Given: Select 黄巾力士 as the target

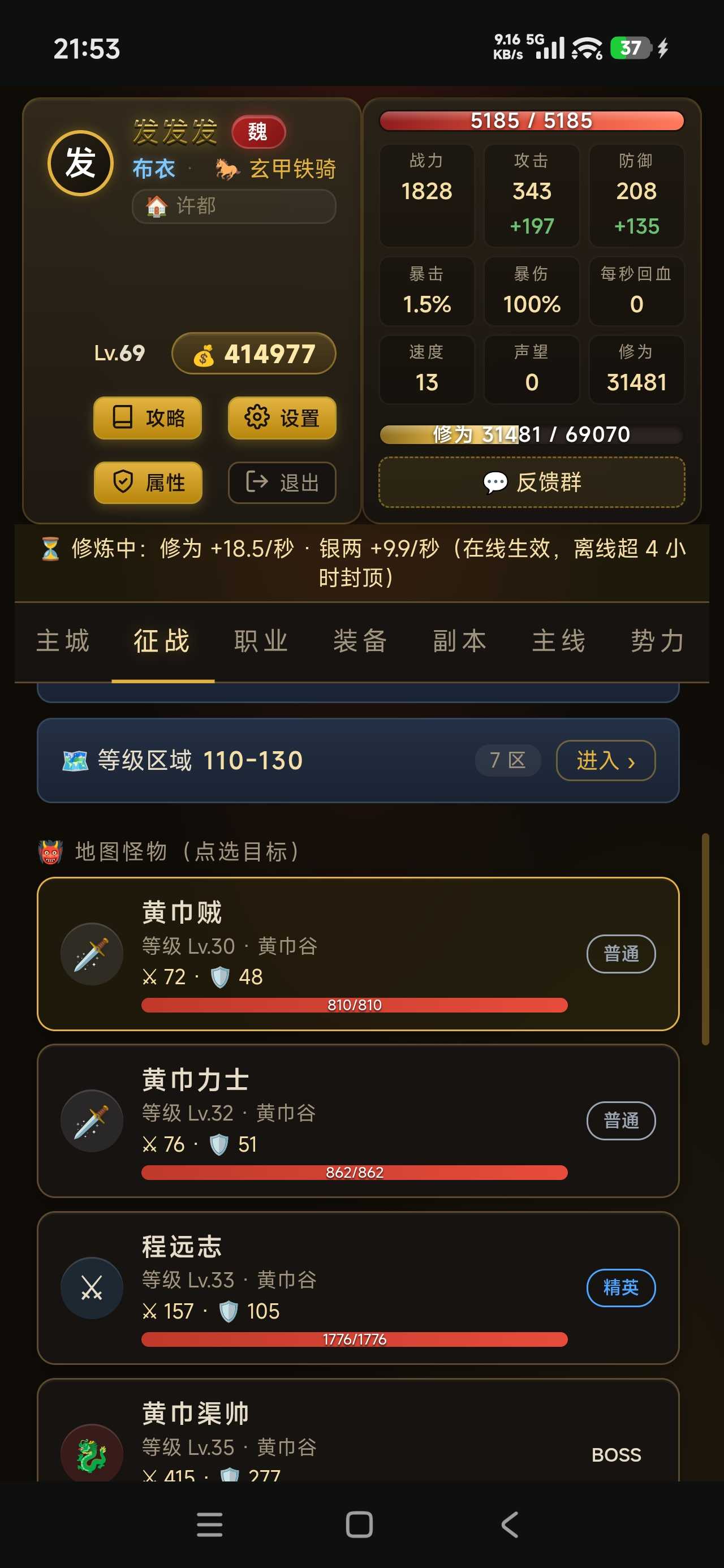Looking at the screenshot, I should pos(358,1121).
